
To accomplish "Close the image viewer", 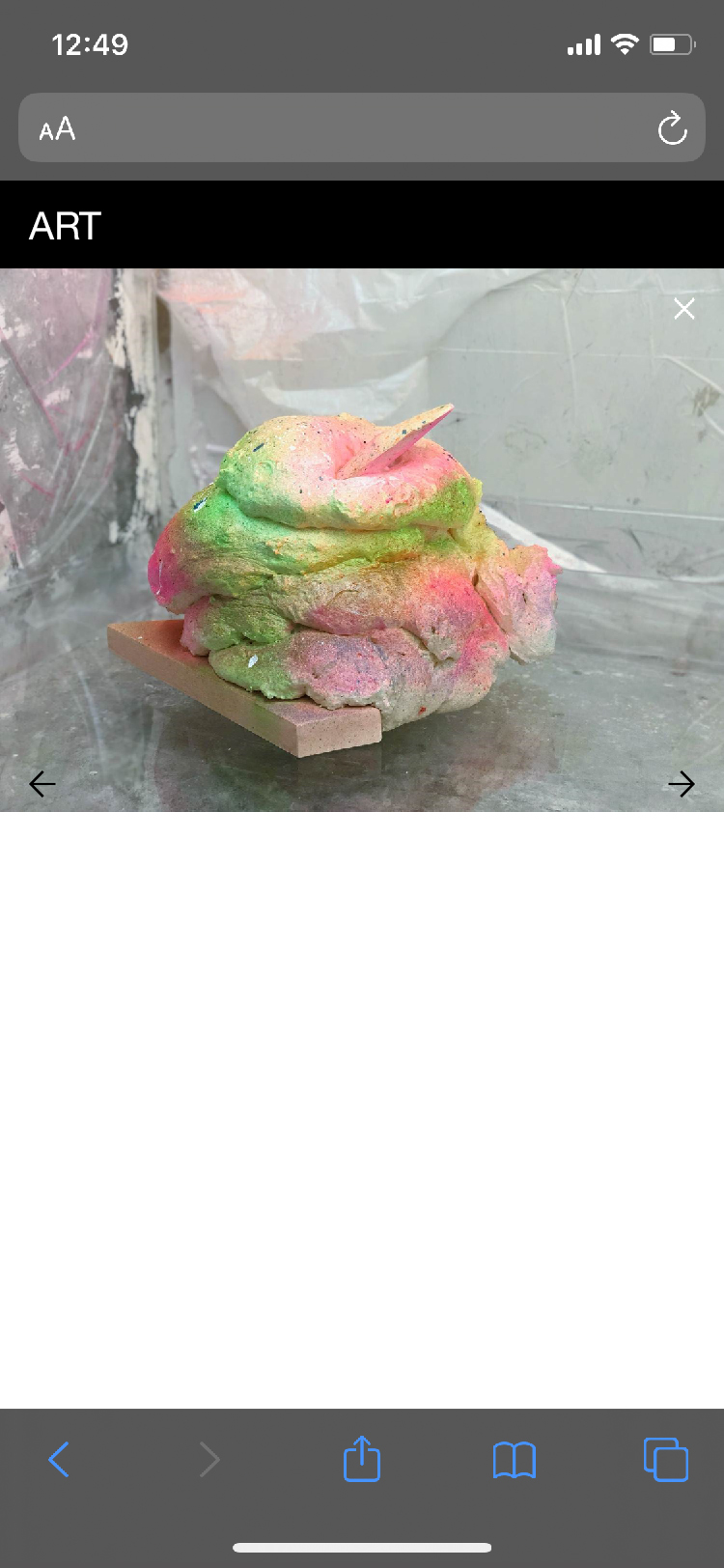I will [684, 309].
